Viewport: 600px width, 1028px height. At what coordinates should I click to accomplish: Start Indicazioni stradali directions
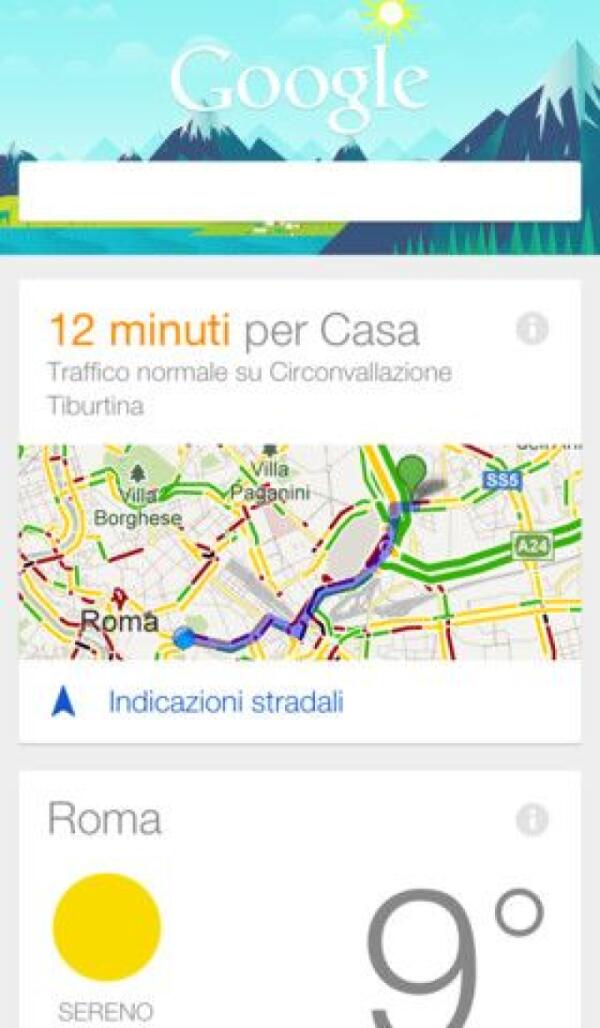[x=225, y=702]
